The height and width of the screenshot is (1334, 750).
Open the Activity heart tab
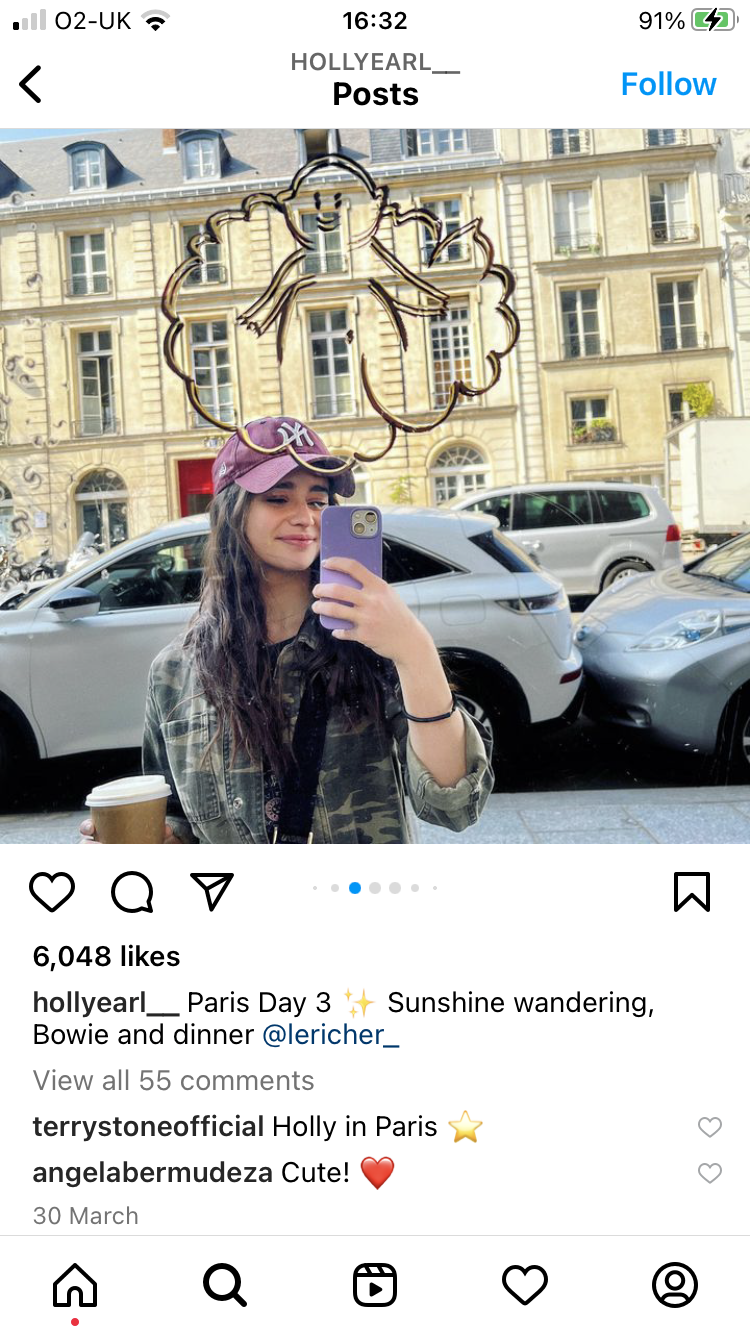[x=525, y=1285]
